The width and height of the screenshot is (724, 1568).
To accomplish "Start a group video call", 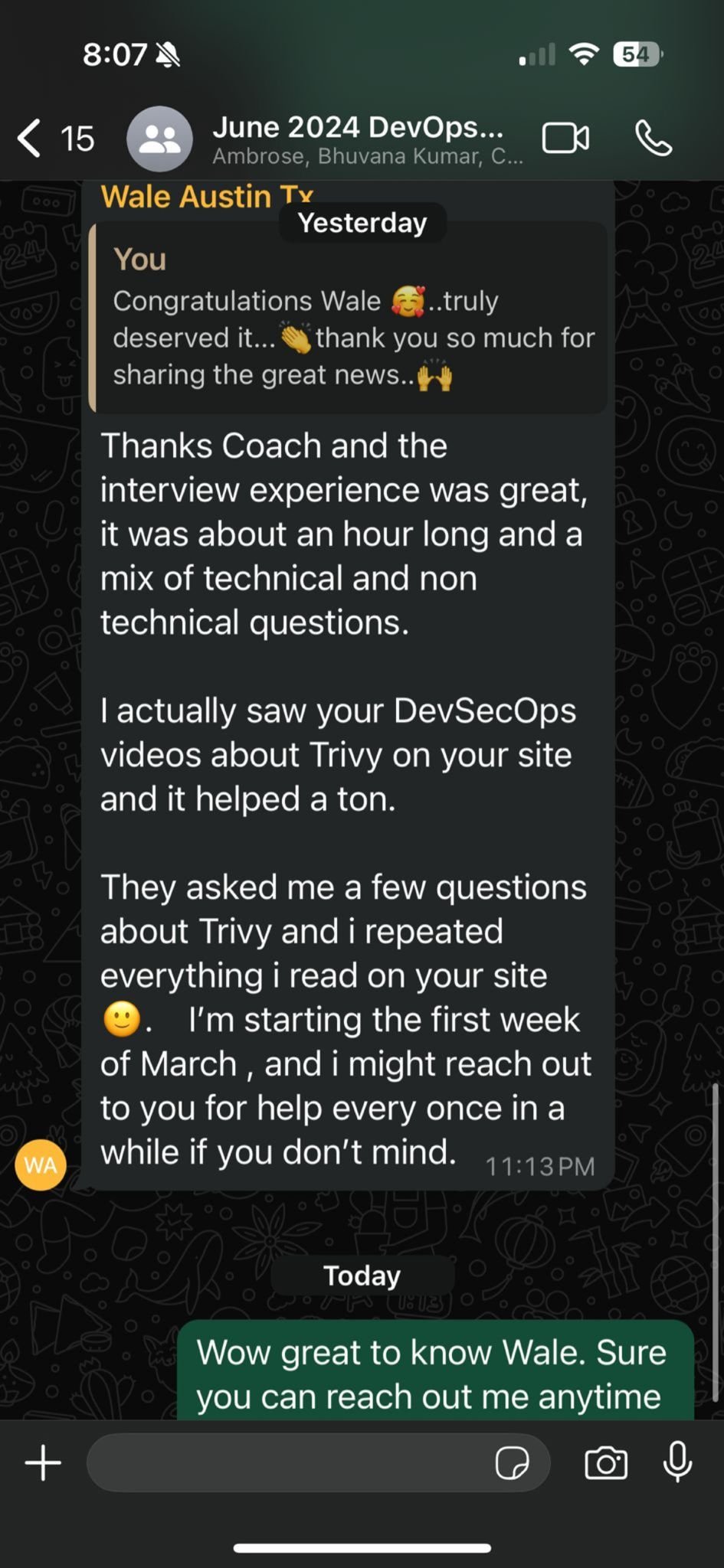I will [566, 139].
